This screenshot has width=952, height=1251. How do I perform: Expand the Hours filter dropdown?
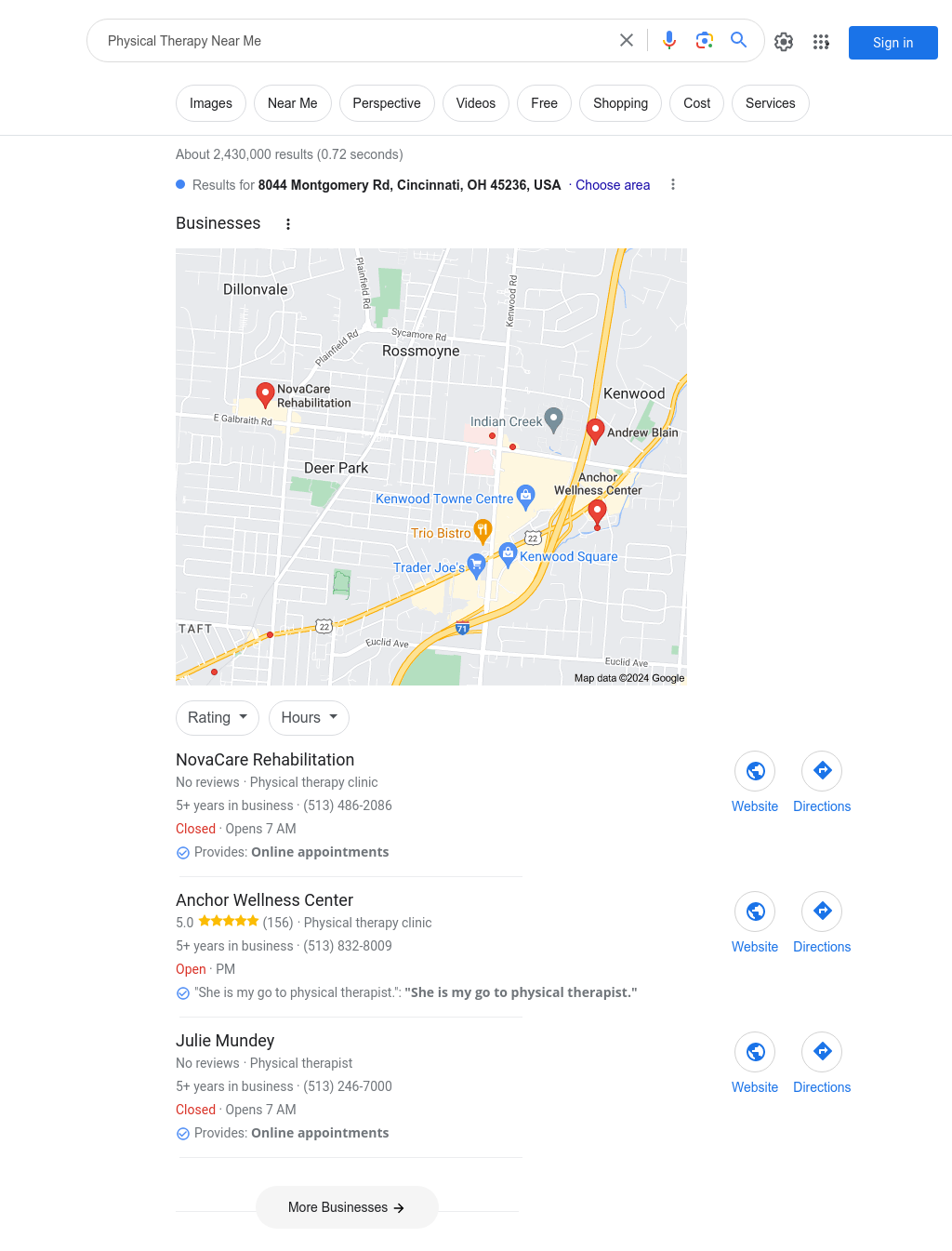pos(309,718)
